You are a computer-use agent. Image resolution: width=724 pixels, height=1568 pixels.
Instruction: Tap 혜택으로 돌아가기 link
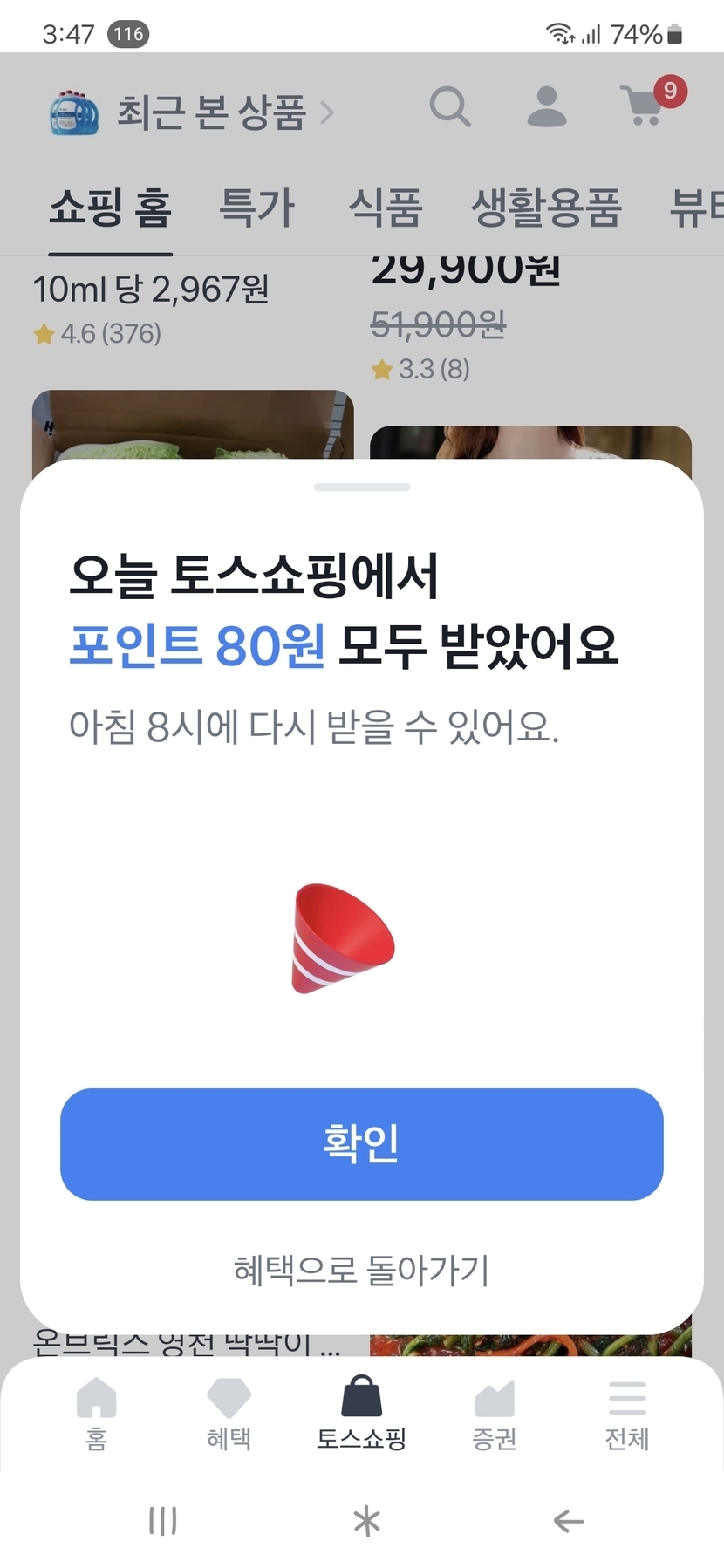[x=361, y=1270]
